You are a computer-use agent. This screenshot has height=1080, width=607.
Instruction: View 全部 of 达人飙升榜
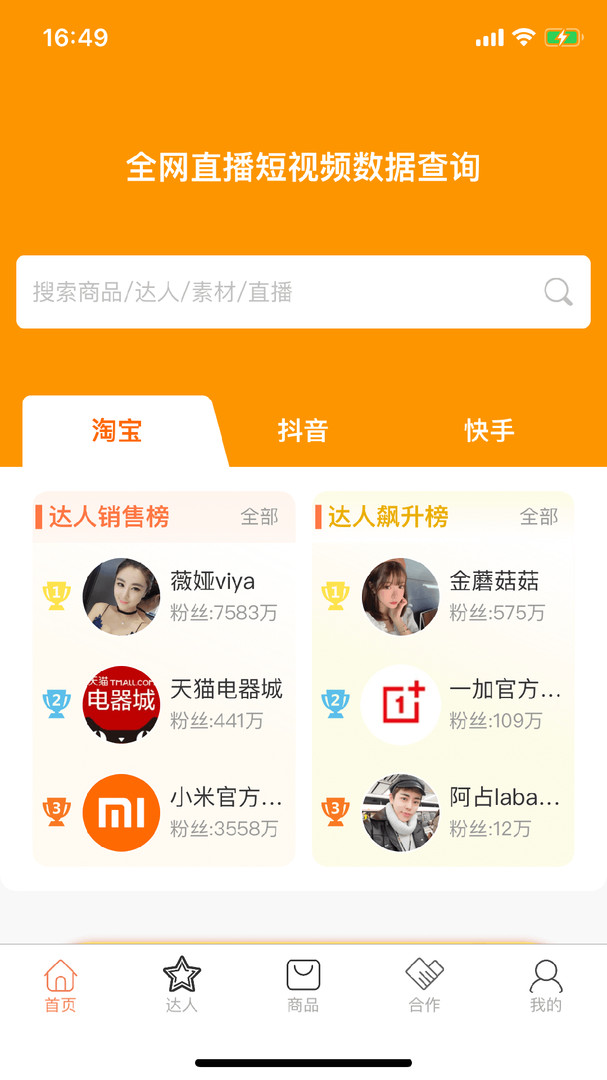point(539,517)
